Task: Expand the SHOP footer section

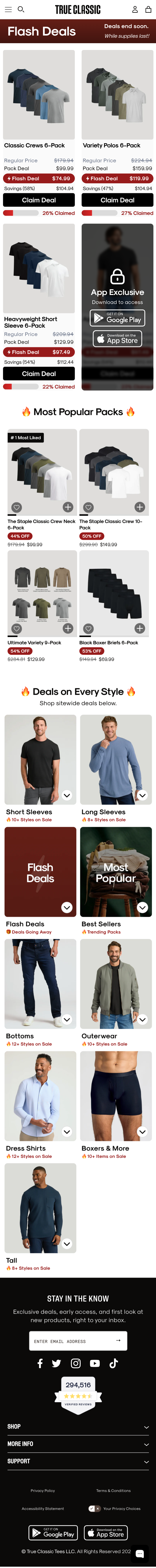Action: 78,1427
